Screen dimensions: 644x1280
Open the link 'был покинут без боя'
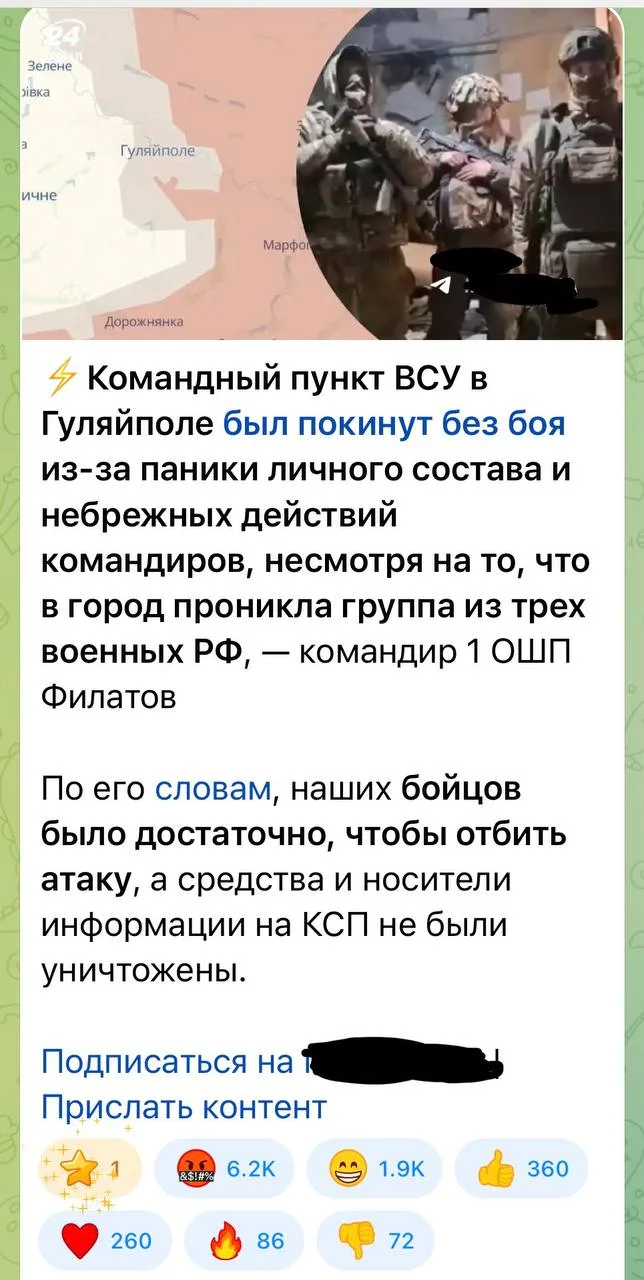[x=395, y=424]
